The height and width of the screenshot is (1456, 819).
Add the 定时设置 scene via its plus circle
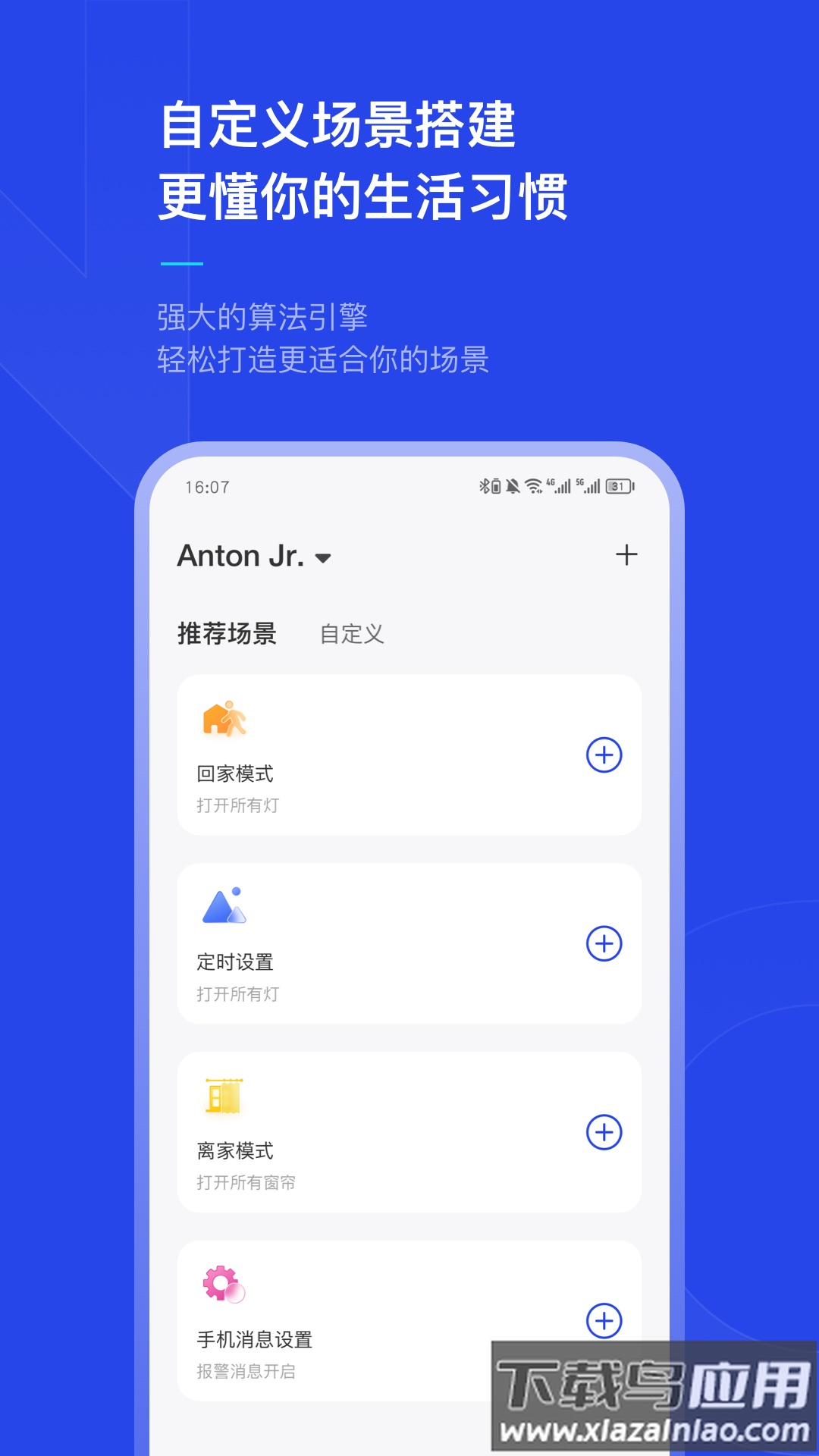pyautogui.click(x=603, y=942)
